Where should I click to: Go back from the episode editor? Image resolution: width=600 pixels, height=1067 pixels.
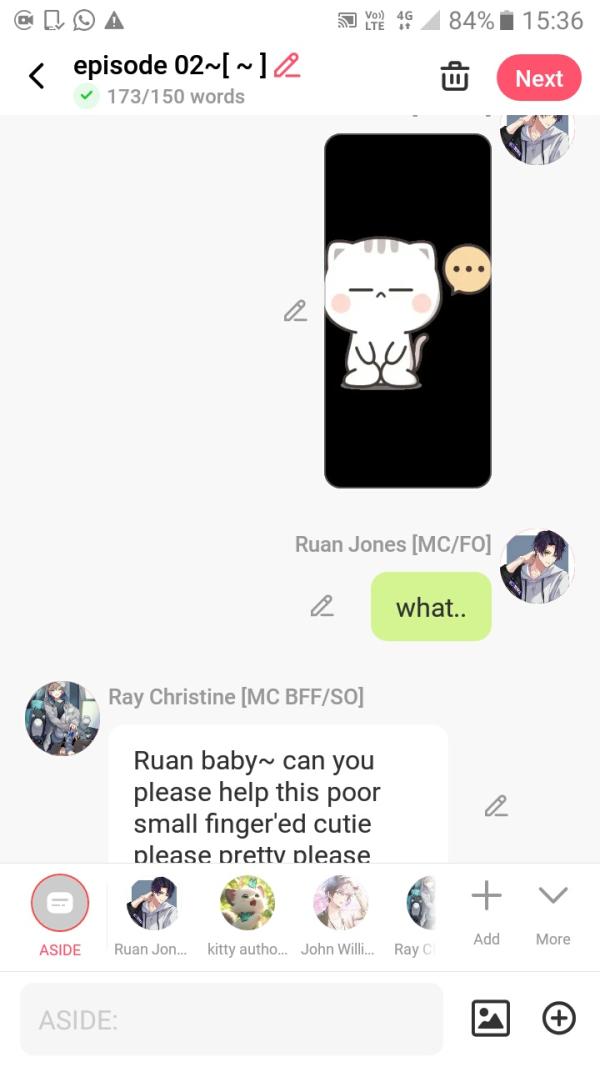point(37,77)
